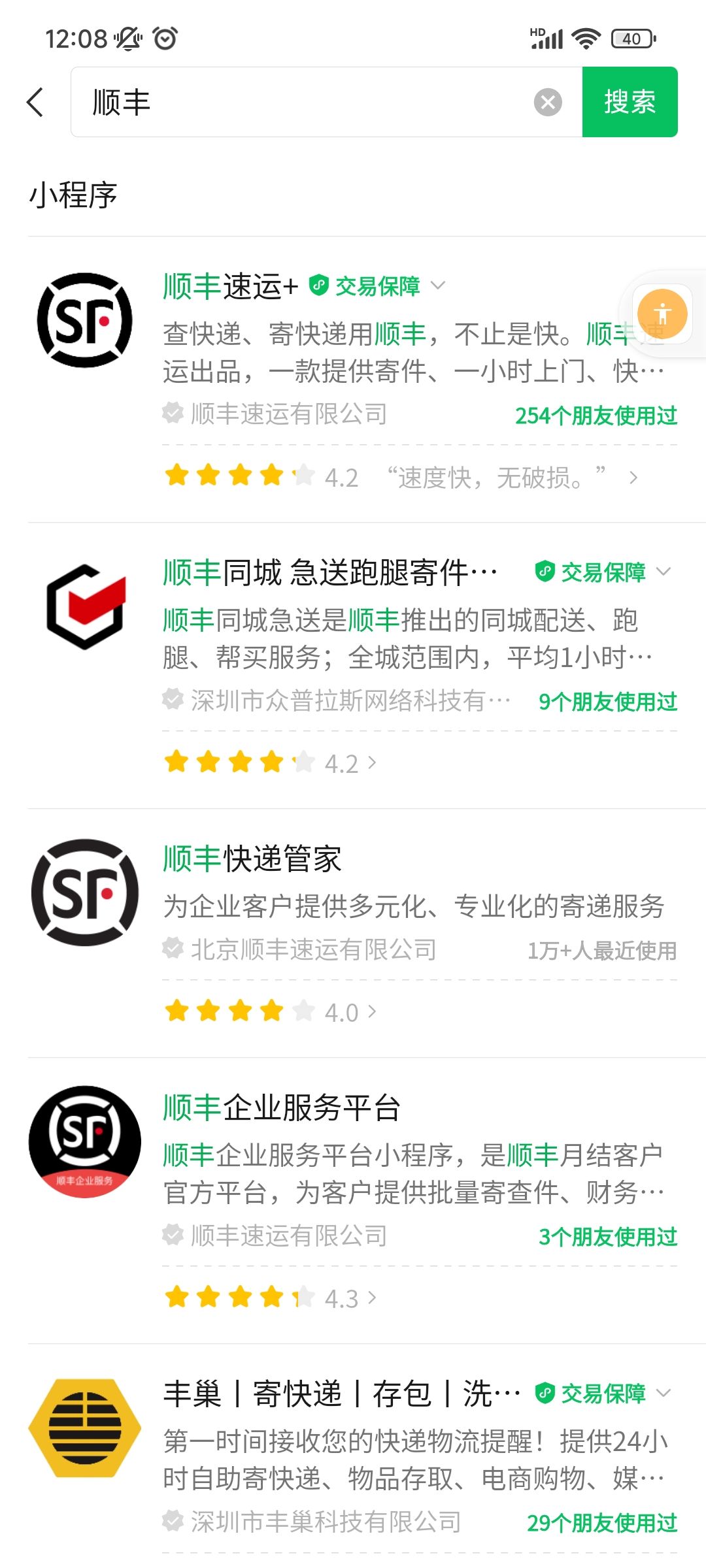This screenshot has height=1568, width=706.
Task: Tap the green 搜索 button
Action: point(629,103)
